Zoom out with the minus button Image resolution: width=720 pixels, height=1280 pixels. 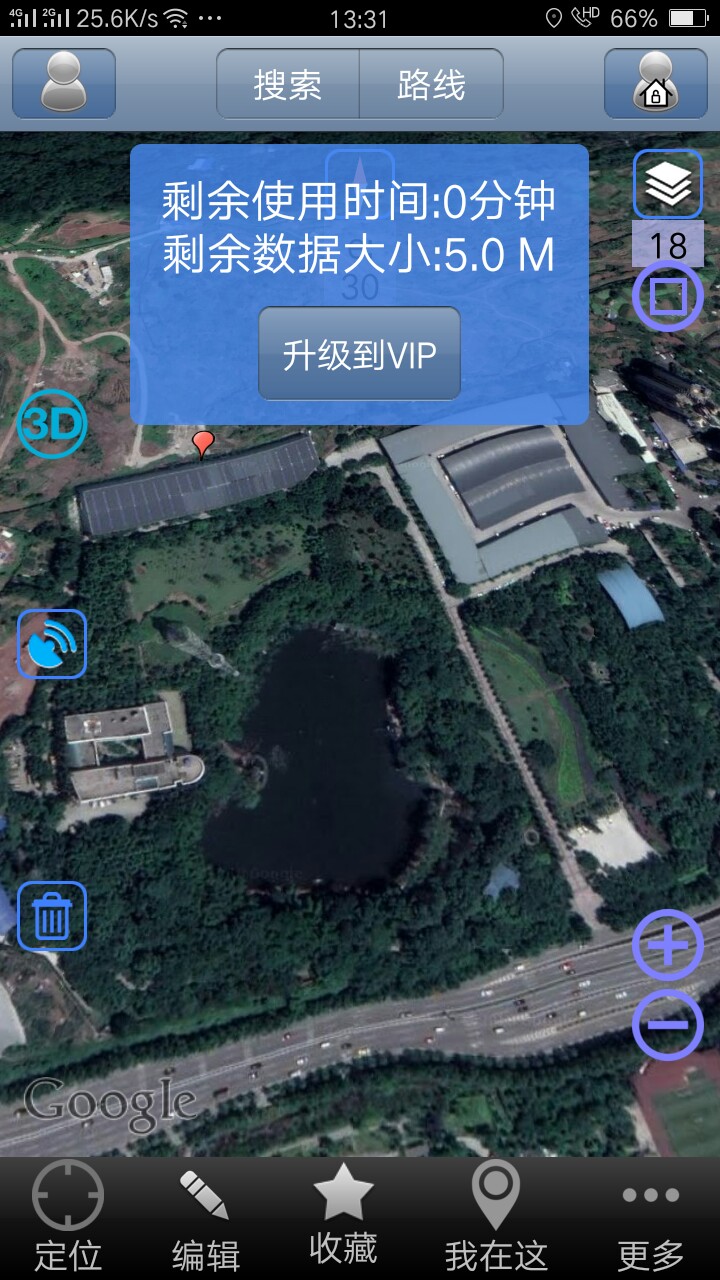click(667, 1025)
